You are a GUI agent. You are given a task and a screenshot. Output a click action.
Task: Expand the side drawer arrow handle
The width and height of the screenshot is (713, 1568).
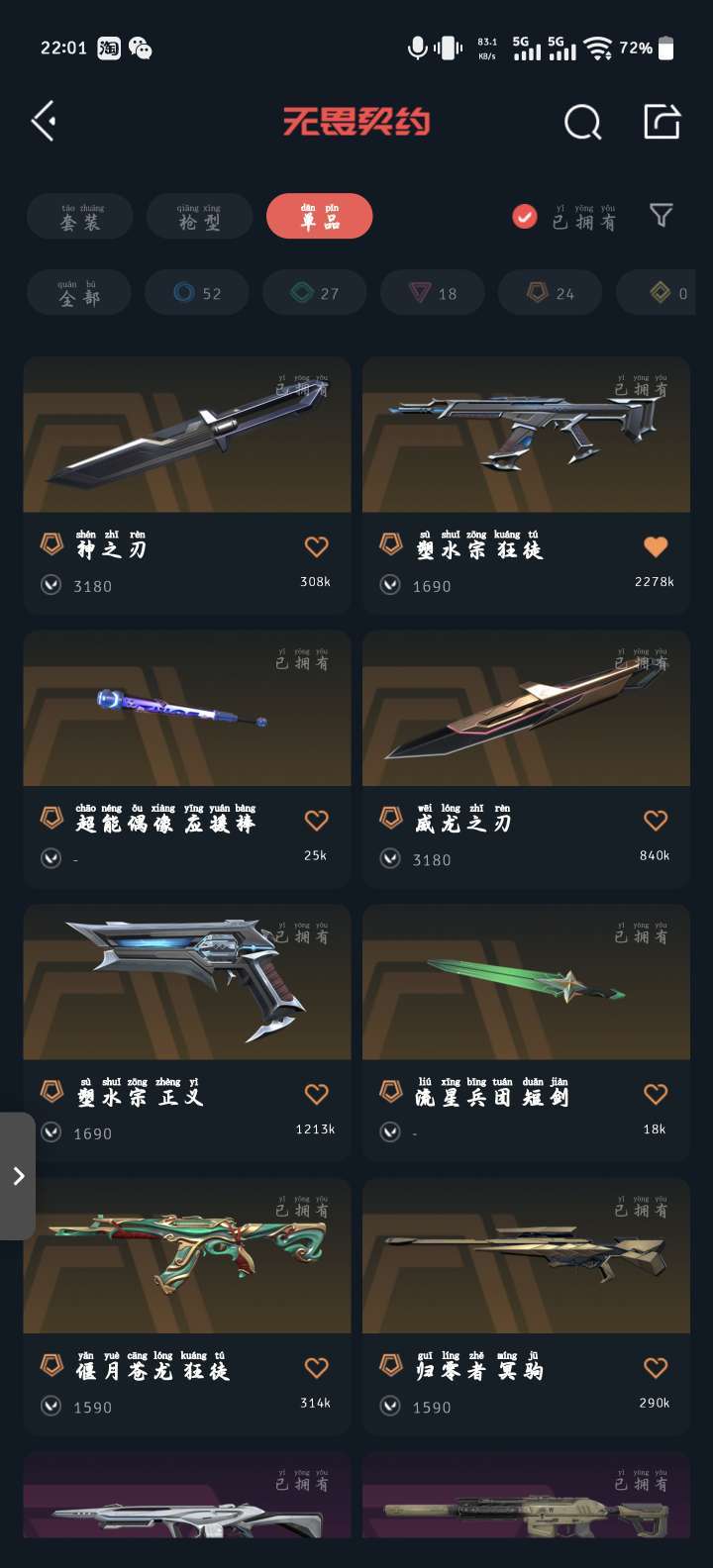click(18, 1176)
